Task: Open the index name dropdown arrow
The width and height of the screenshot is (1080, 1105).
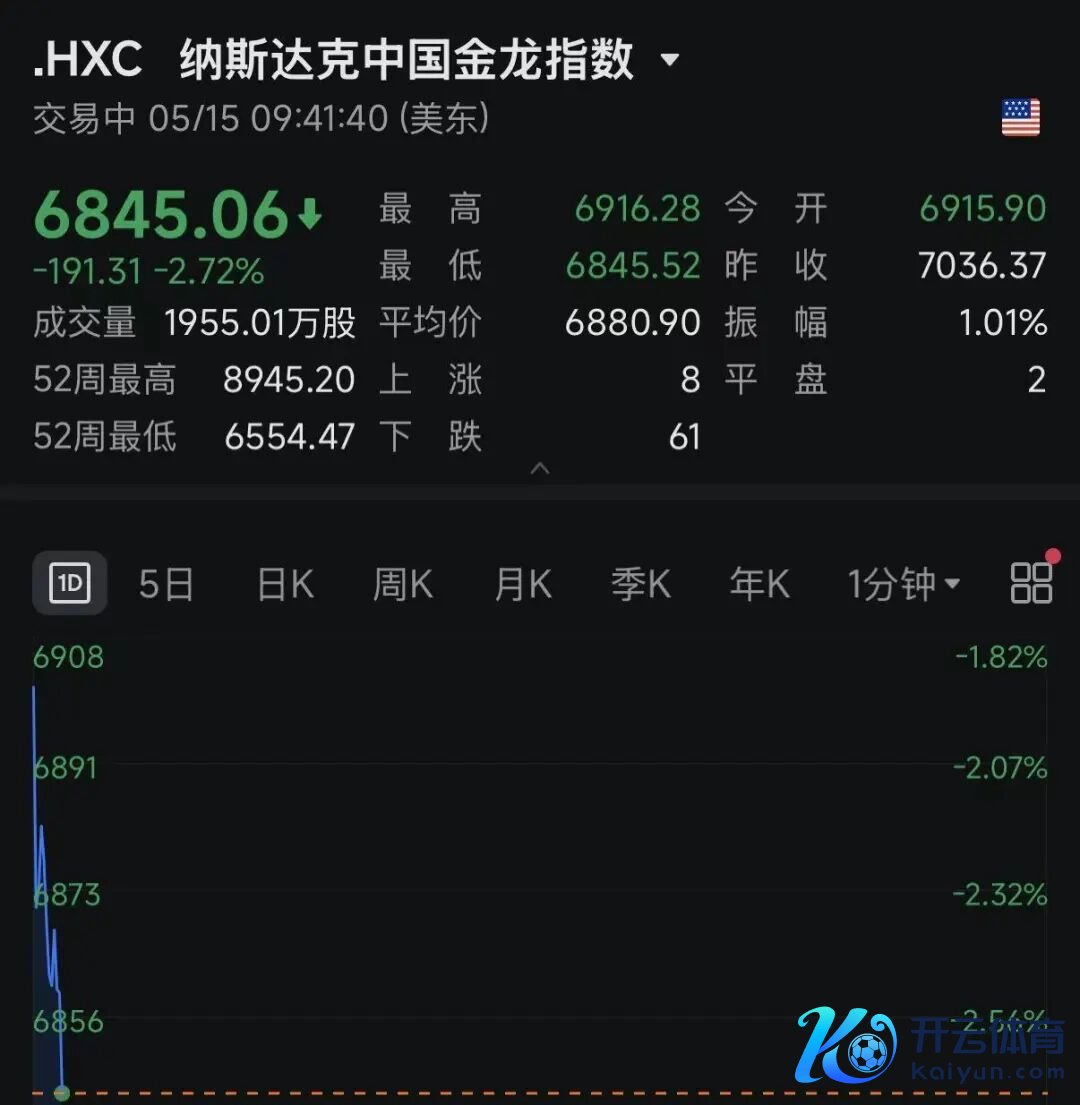Action: click(670, 60)
